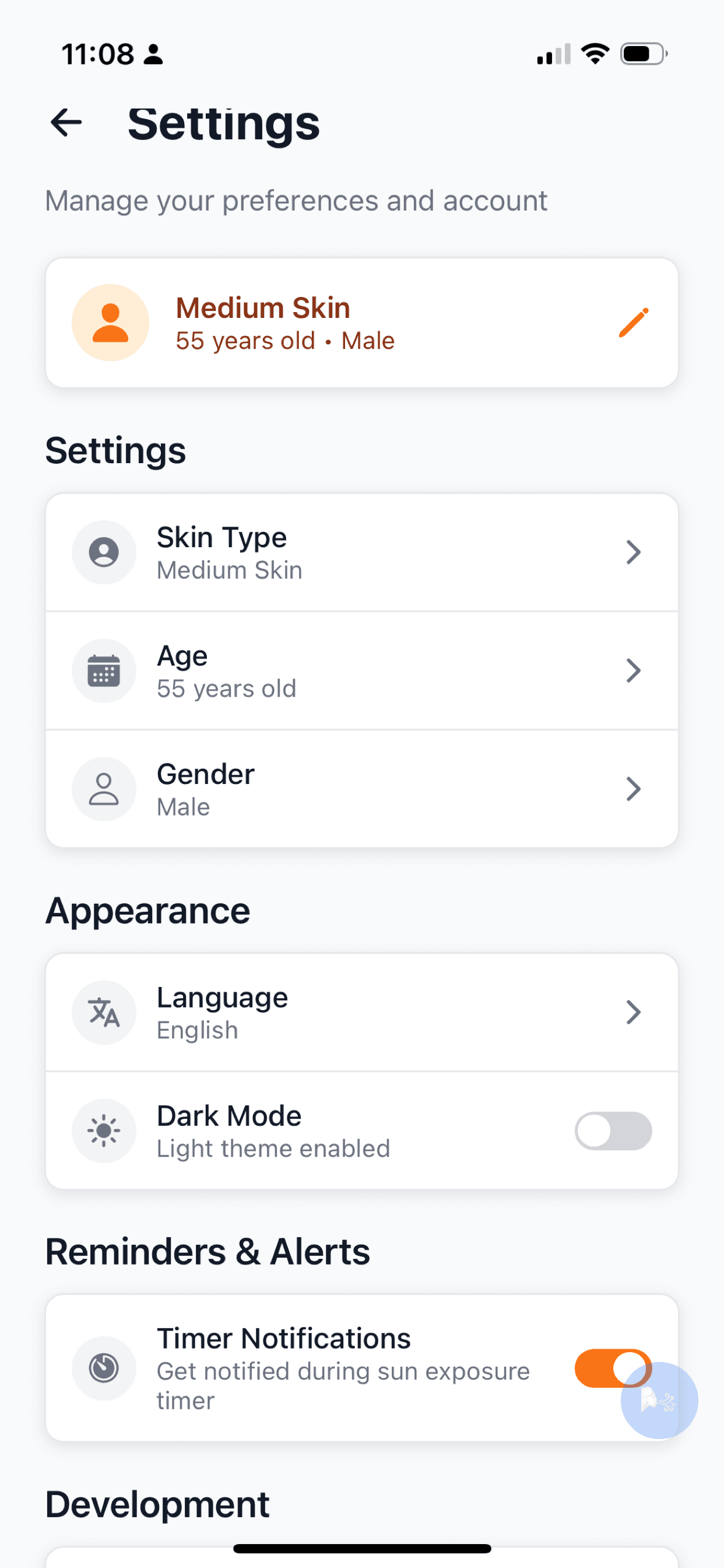724x1568 pixels.
Task: Click the Gender person outline icon
Action: point(103,788)
